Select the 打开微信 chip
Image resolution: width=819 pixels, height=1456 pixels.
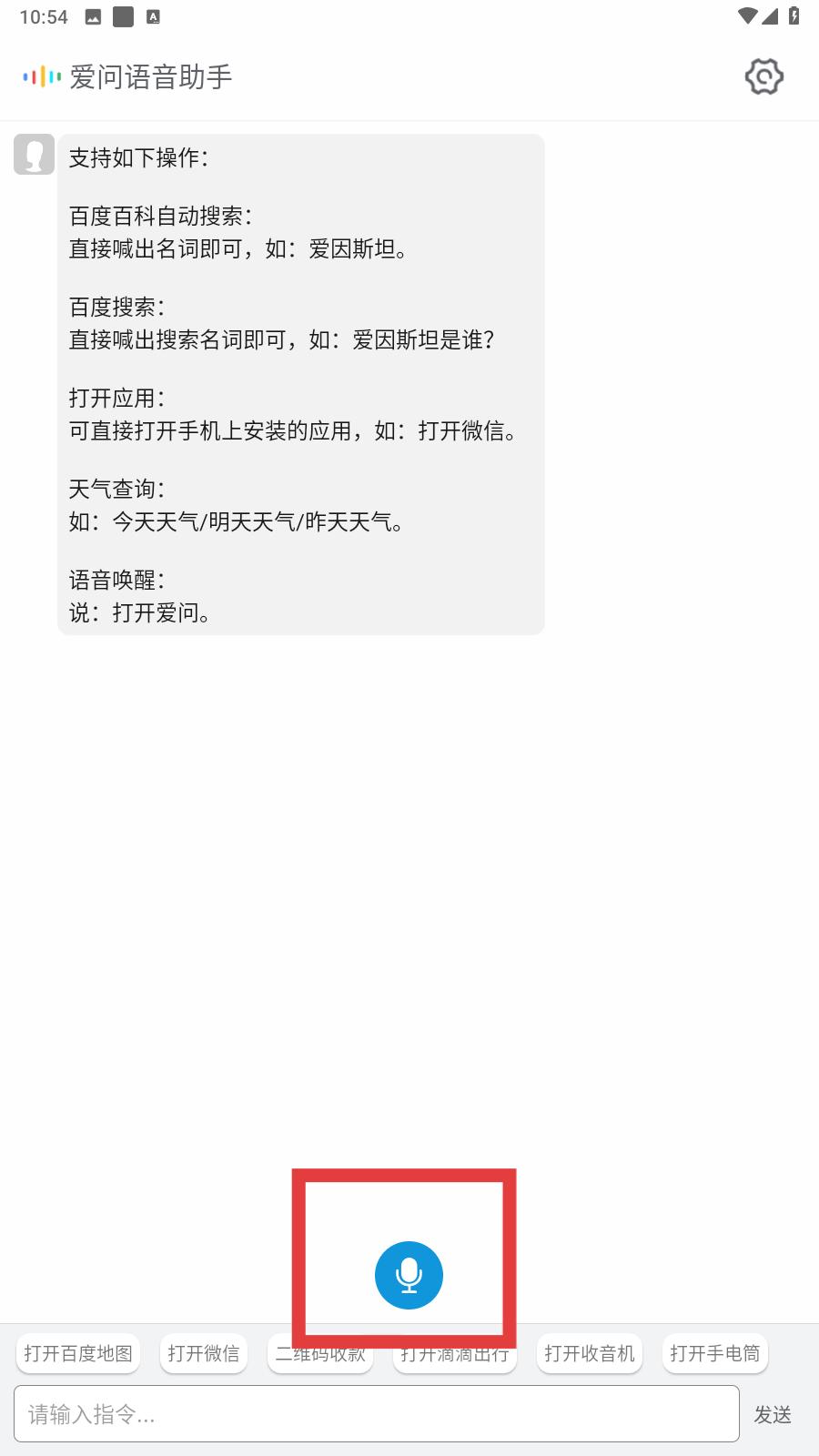[x=204, y=1353]
